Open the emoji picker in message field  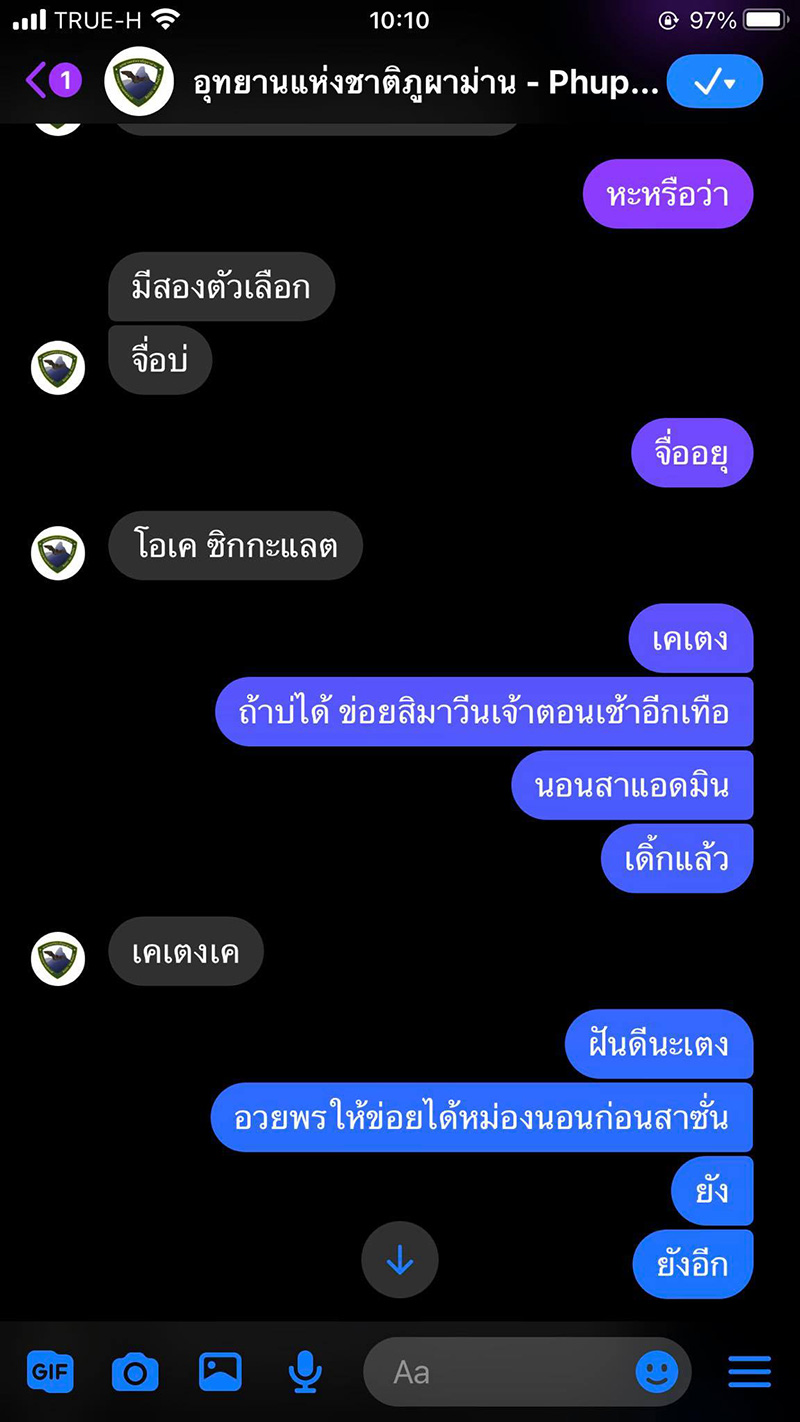657,1371
